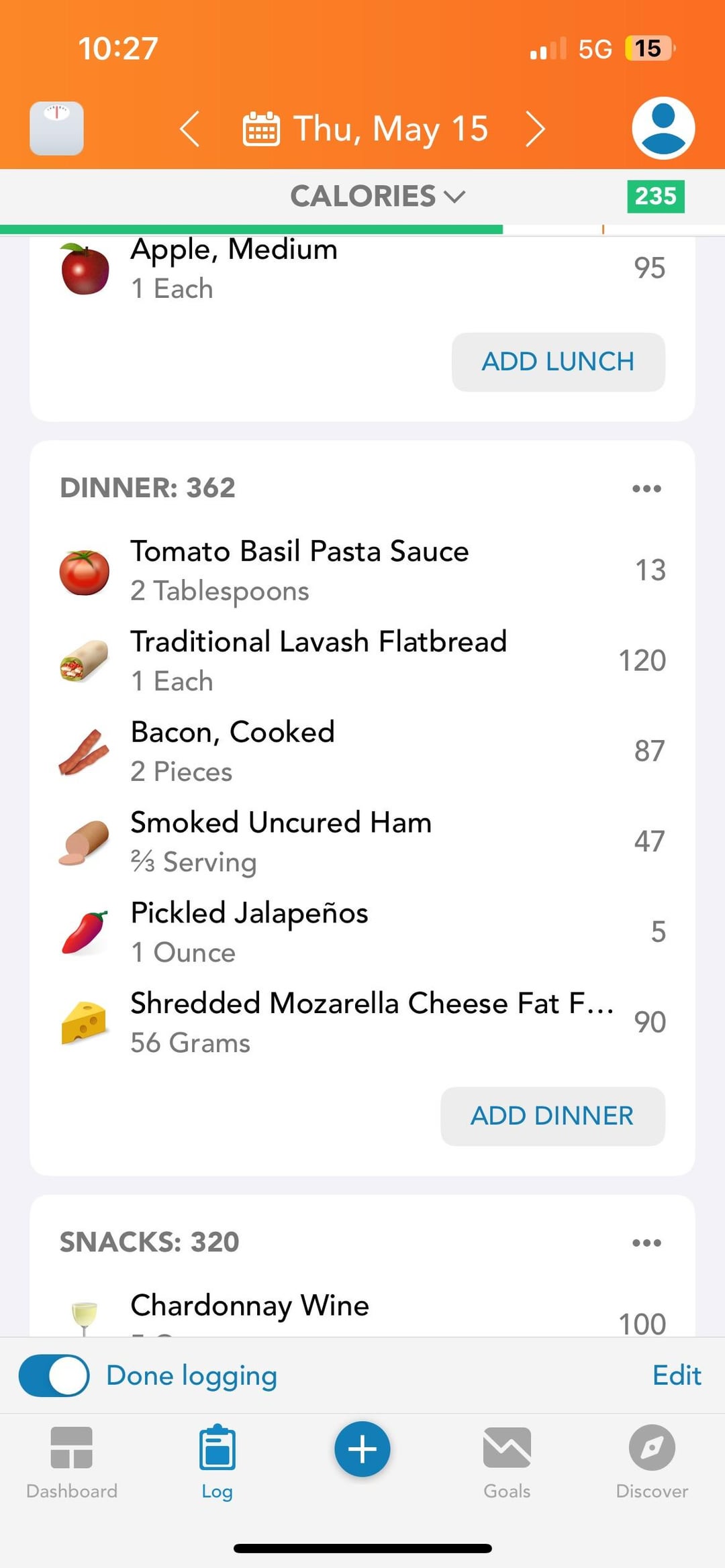Tap ADD DINNER button
725x1568 pixels.
coord(552,1116)
